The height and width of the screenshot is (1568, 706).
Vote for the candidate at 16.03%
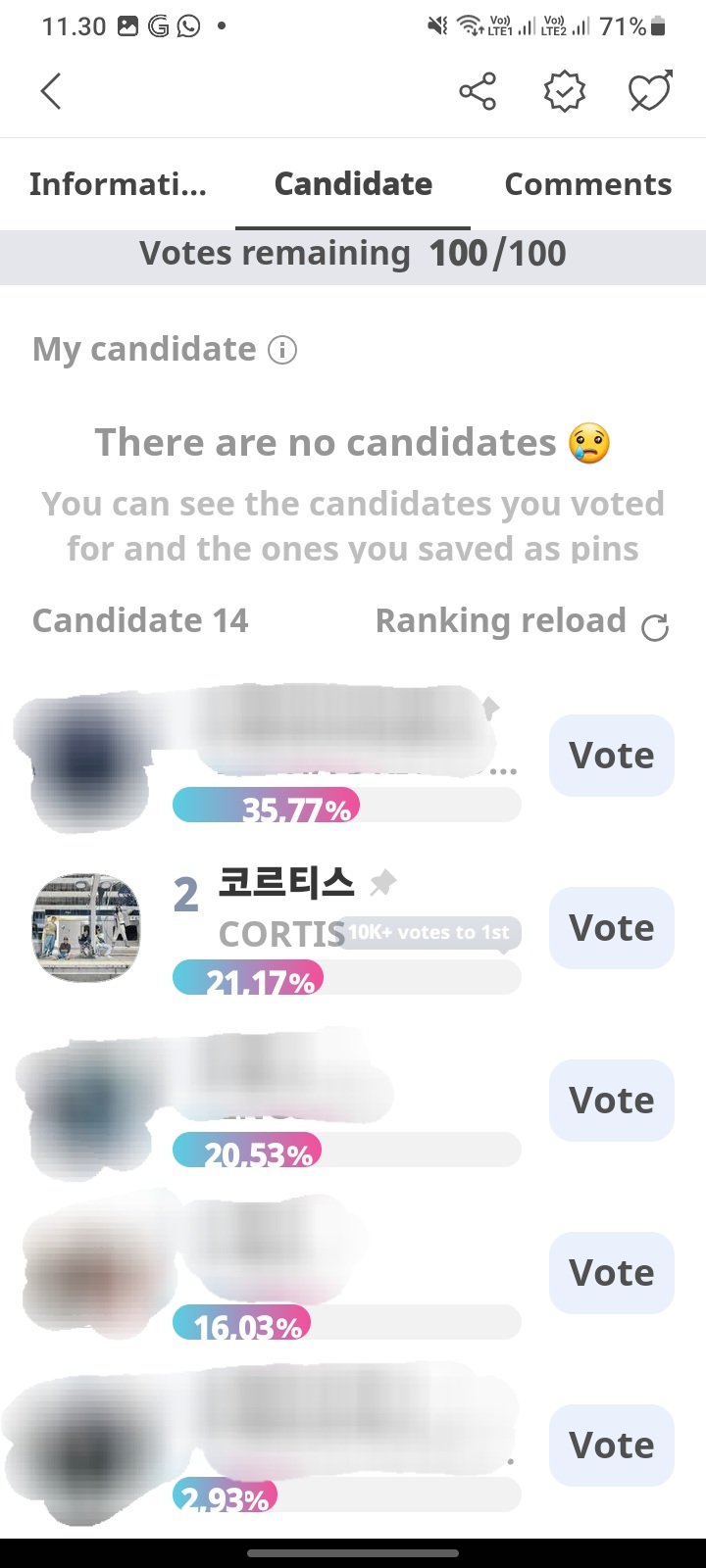pos(611,1273)
